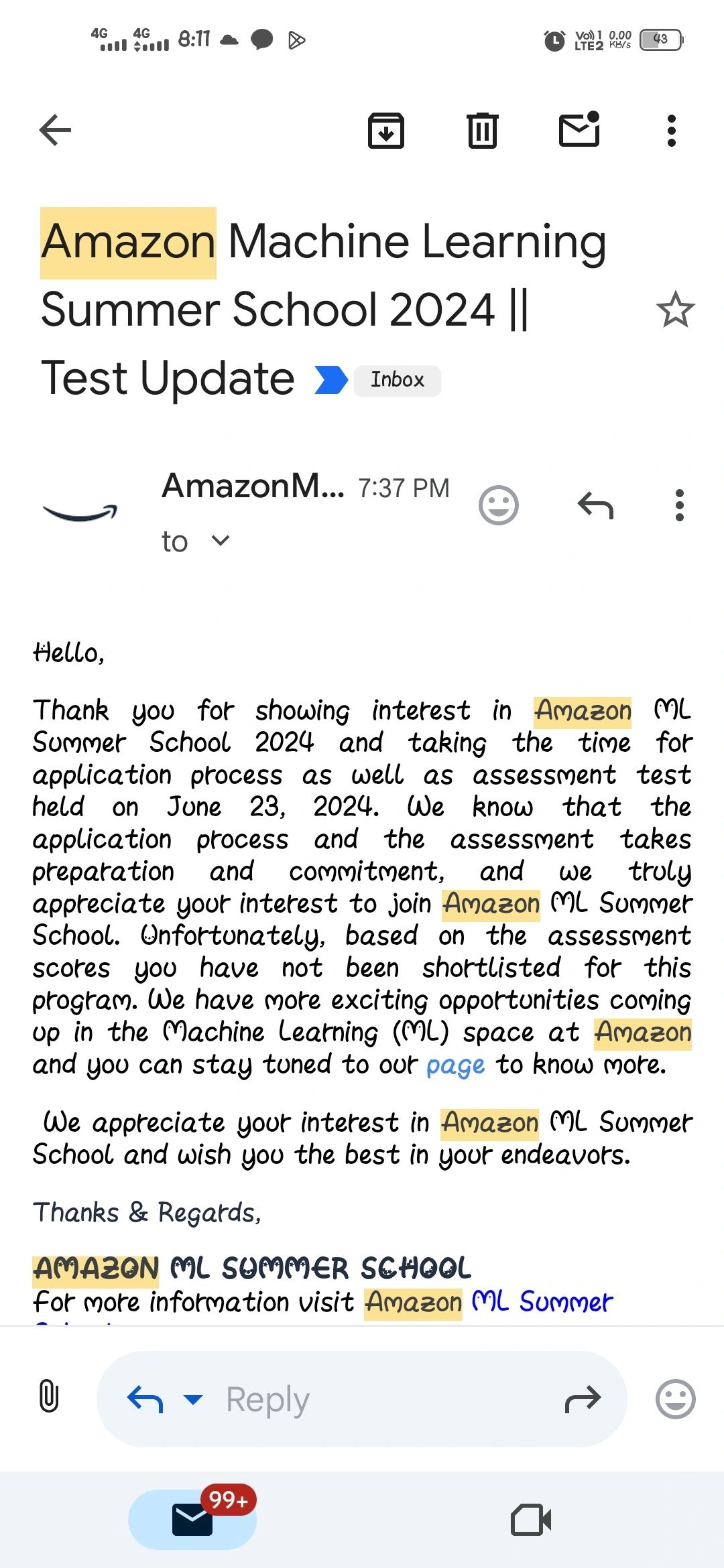Open the "page" link in the email

(455, 1065)
